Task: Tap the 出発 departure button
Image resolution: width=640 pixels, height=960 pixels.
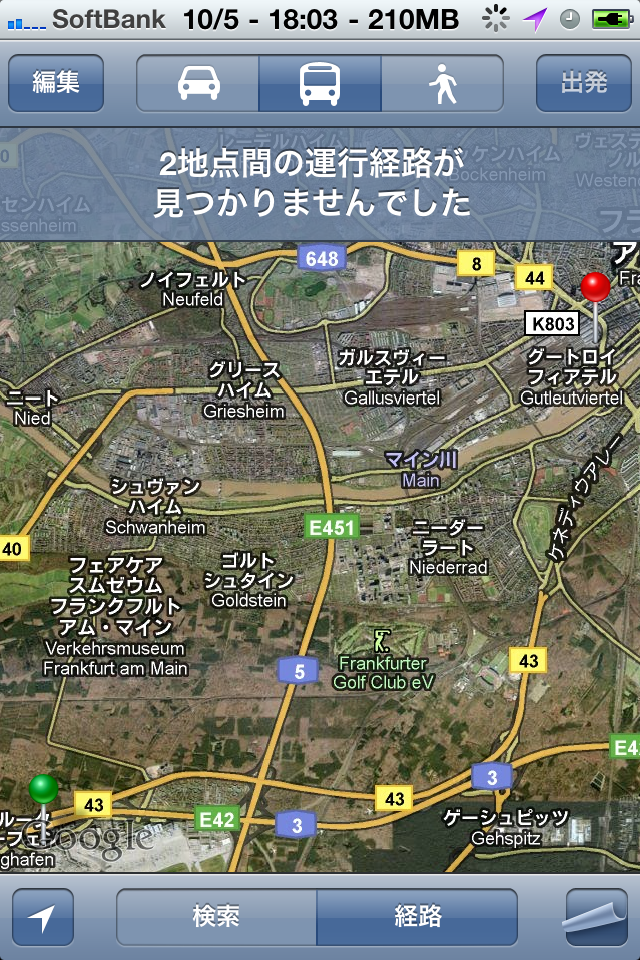Action: 583,83
